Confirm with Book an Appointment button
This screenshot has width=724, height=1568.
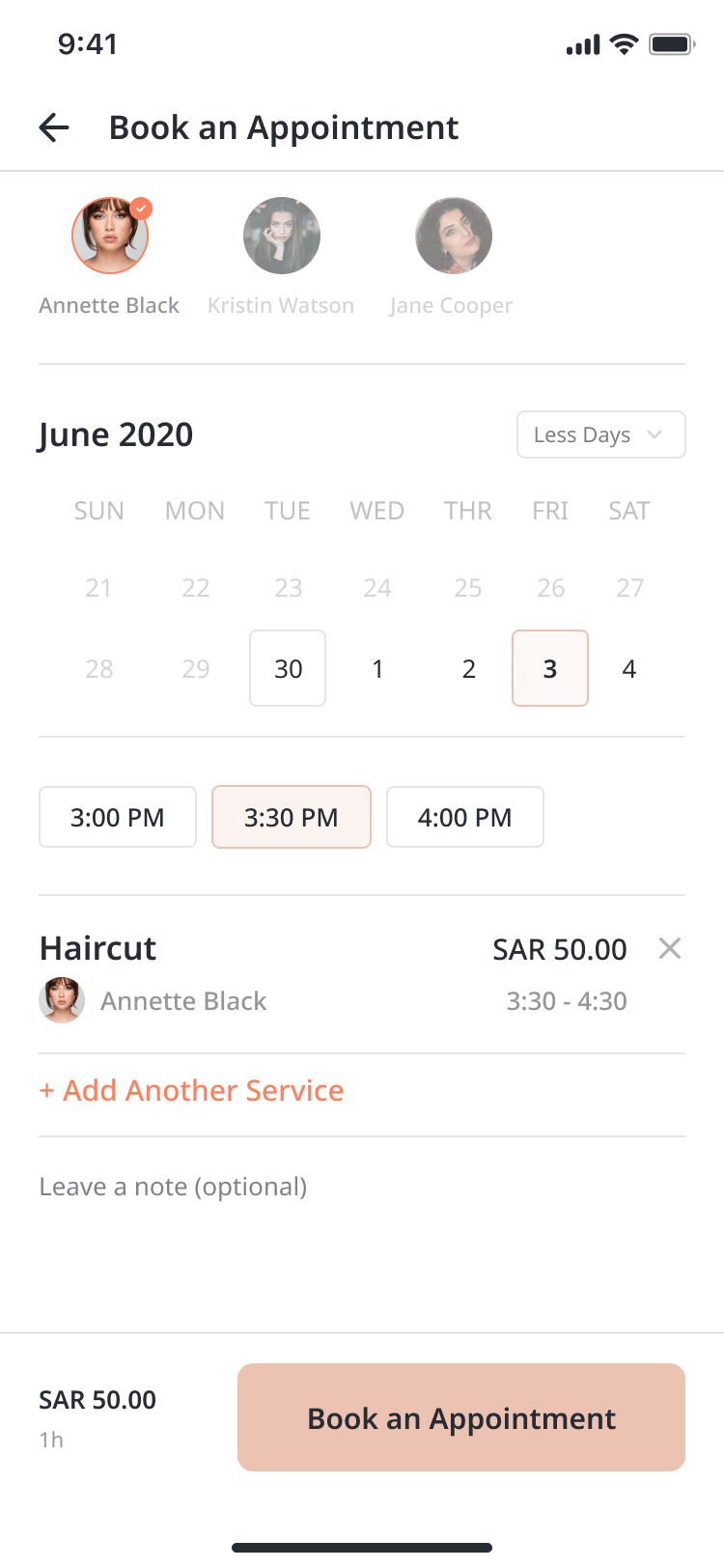[x=461, y=1417]
